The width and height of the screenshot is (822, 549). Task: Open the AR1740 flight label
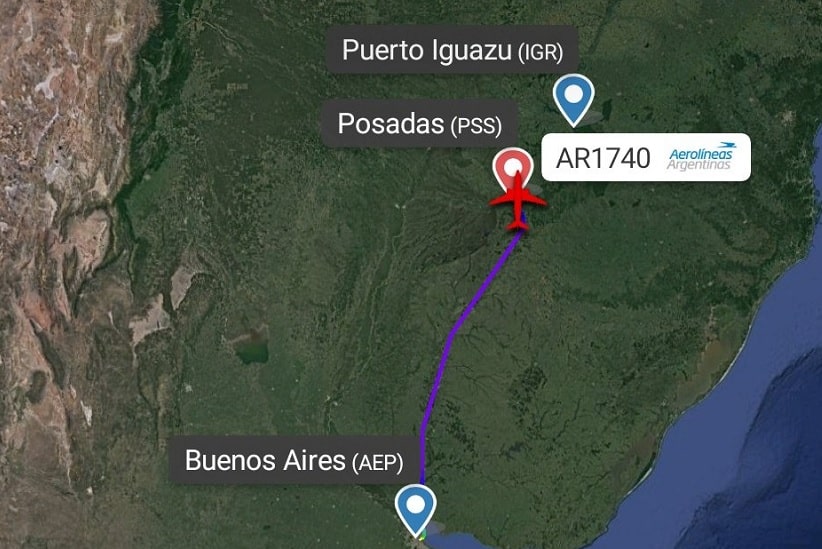pyautogui.click(x=644, y=157)
